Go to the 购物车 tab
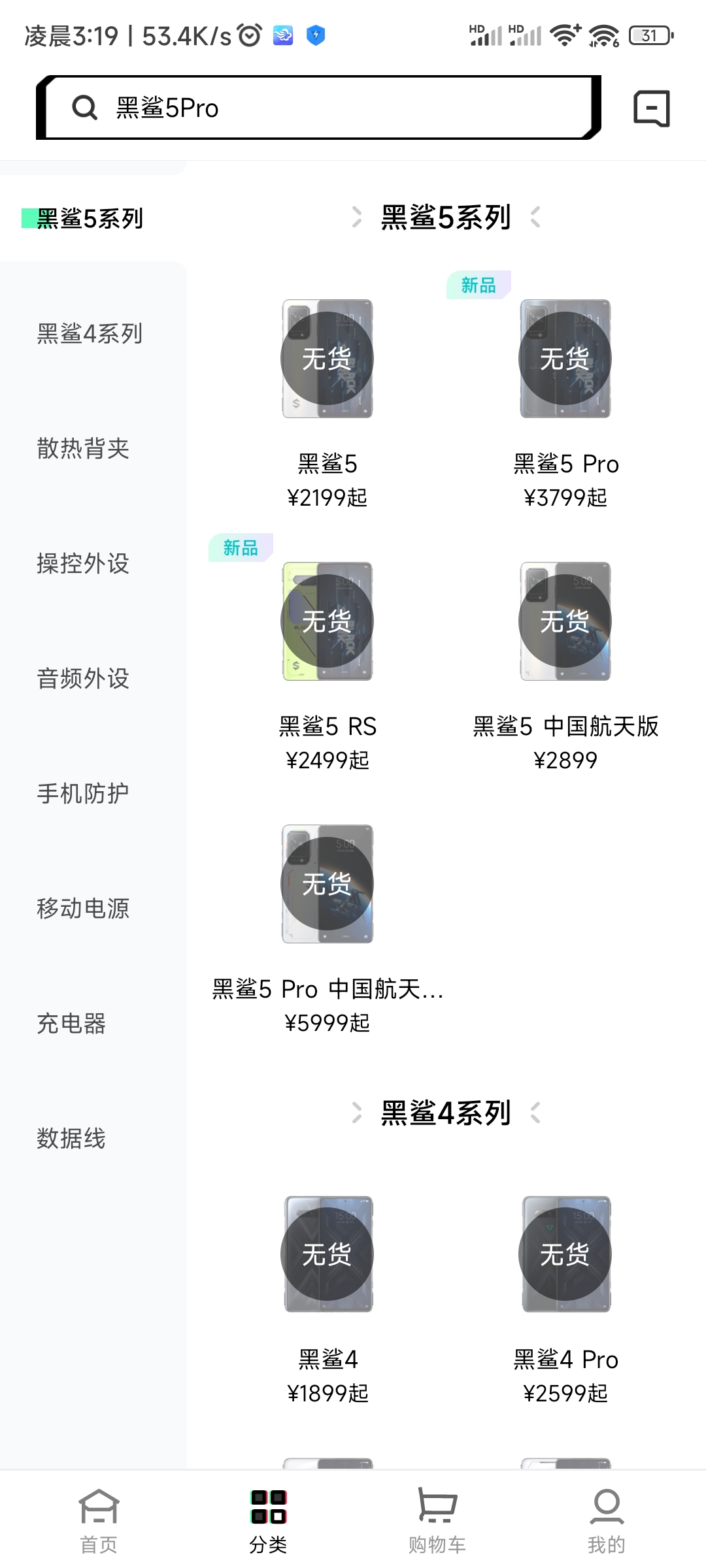Image resolution: width=706 pixels, height=1568 pixels. pos(437,1521)
